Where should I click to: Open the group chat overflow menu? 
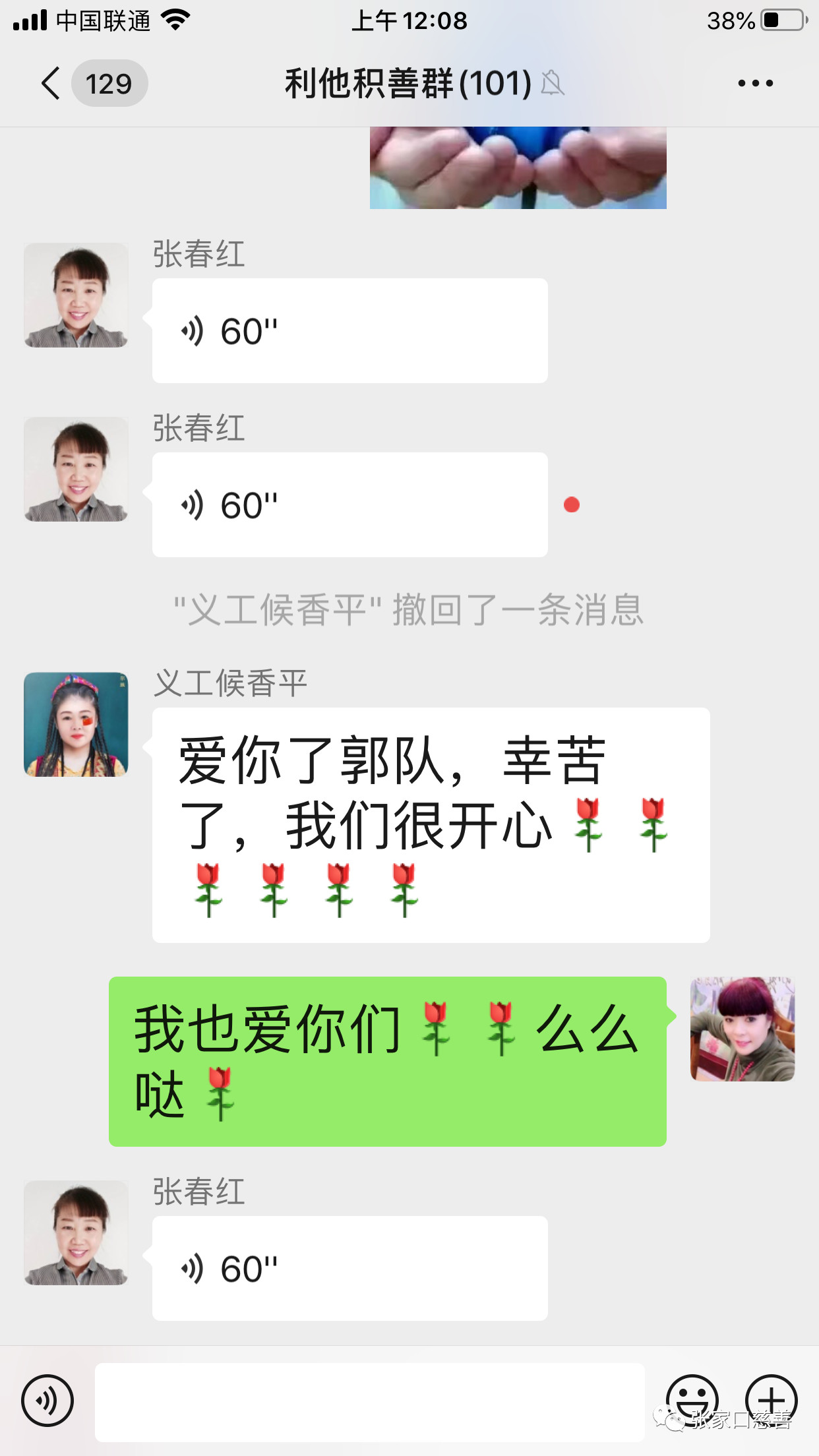pos(755,83)
